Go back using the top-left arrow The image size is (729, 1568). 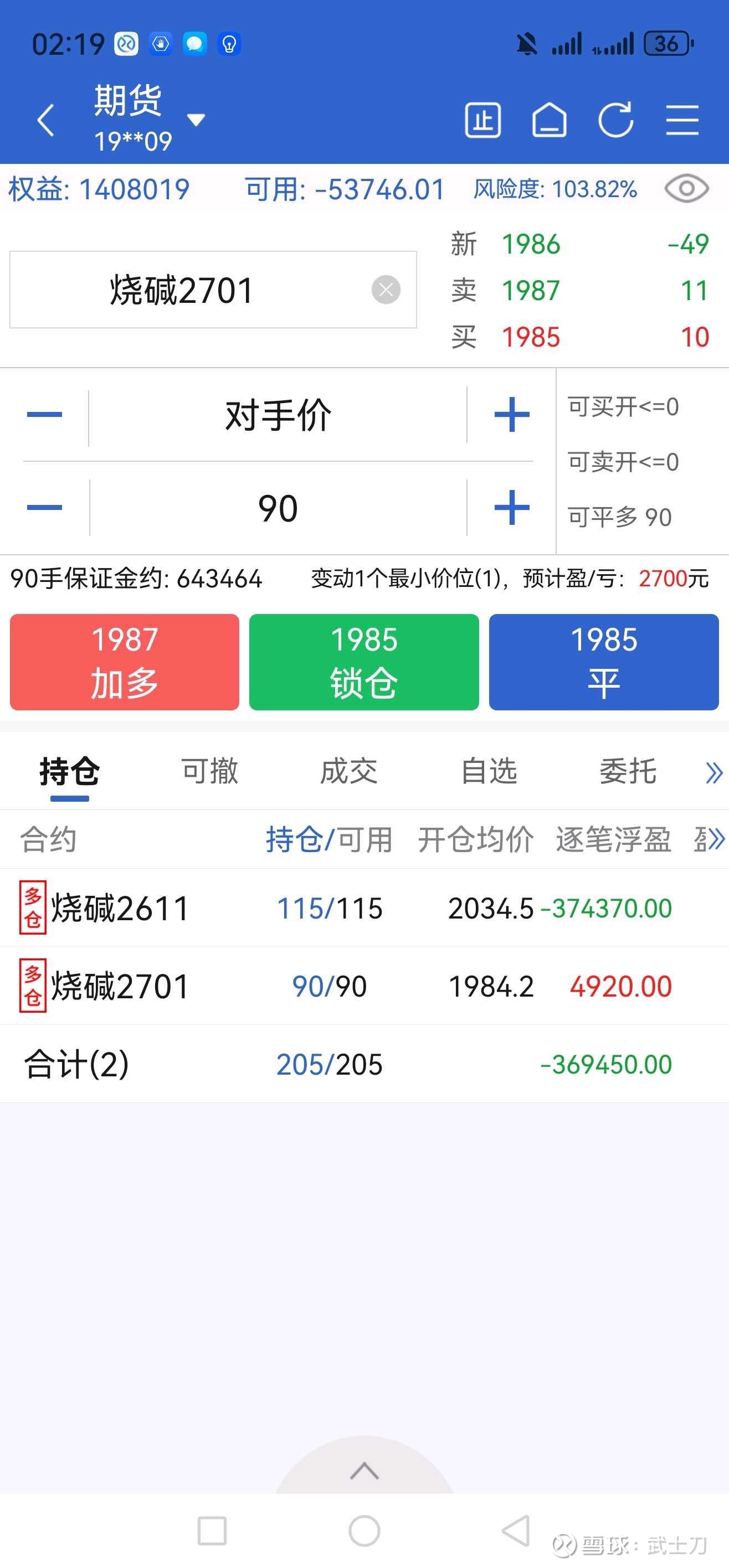pyautogui.click(x=47, y=120)
